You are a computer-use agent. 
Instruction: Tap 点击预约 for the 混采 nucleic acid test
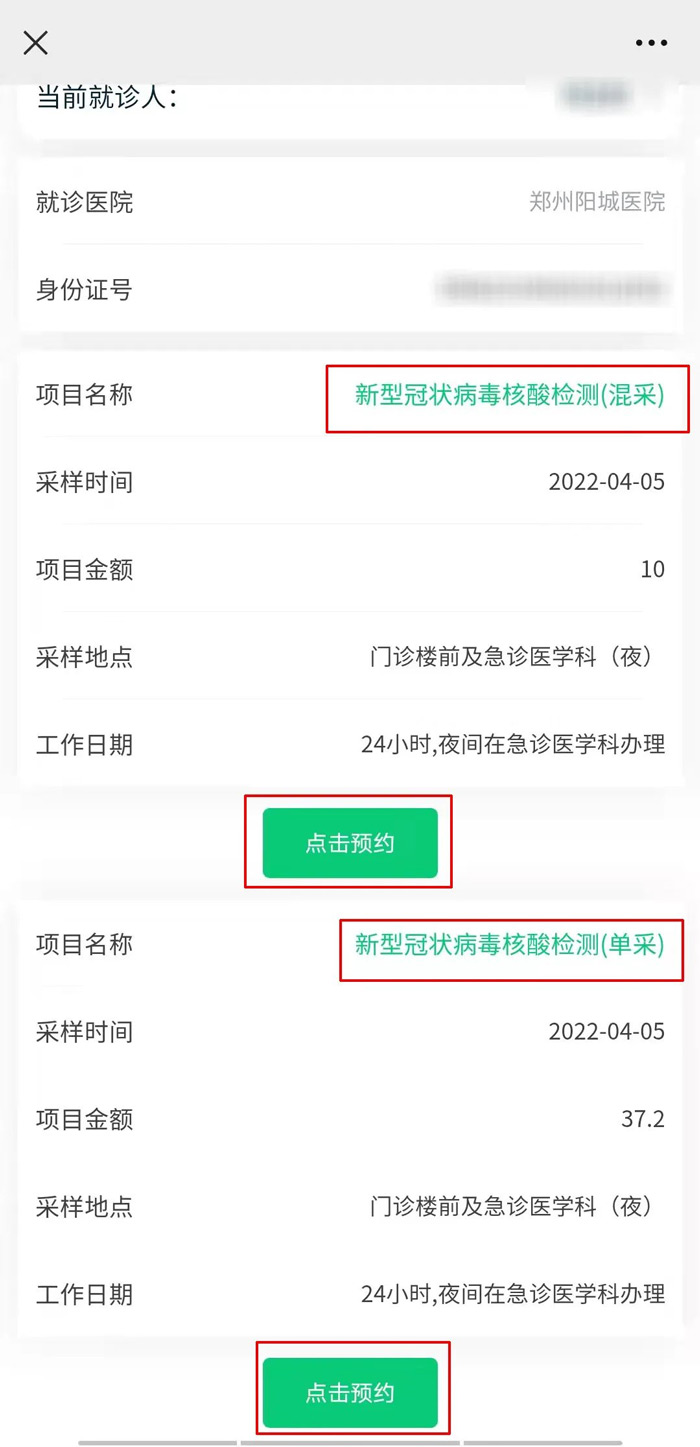pyautogui.click(x=350, y=843)
